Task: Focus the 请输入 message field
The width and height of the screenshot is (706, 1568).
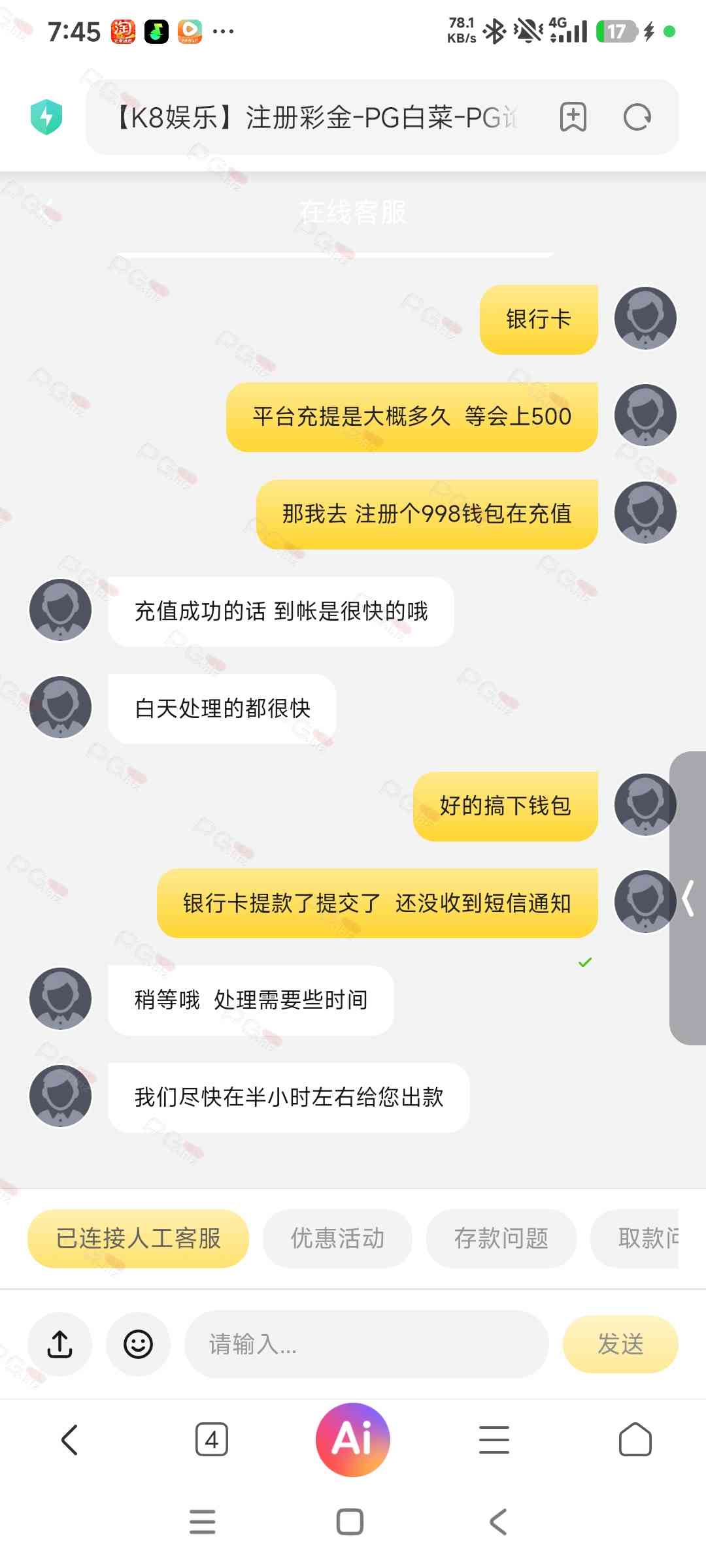Action: tap(366, 1344)
